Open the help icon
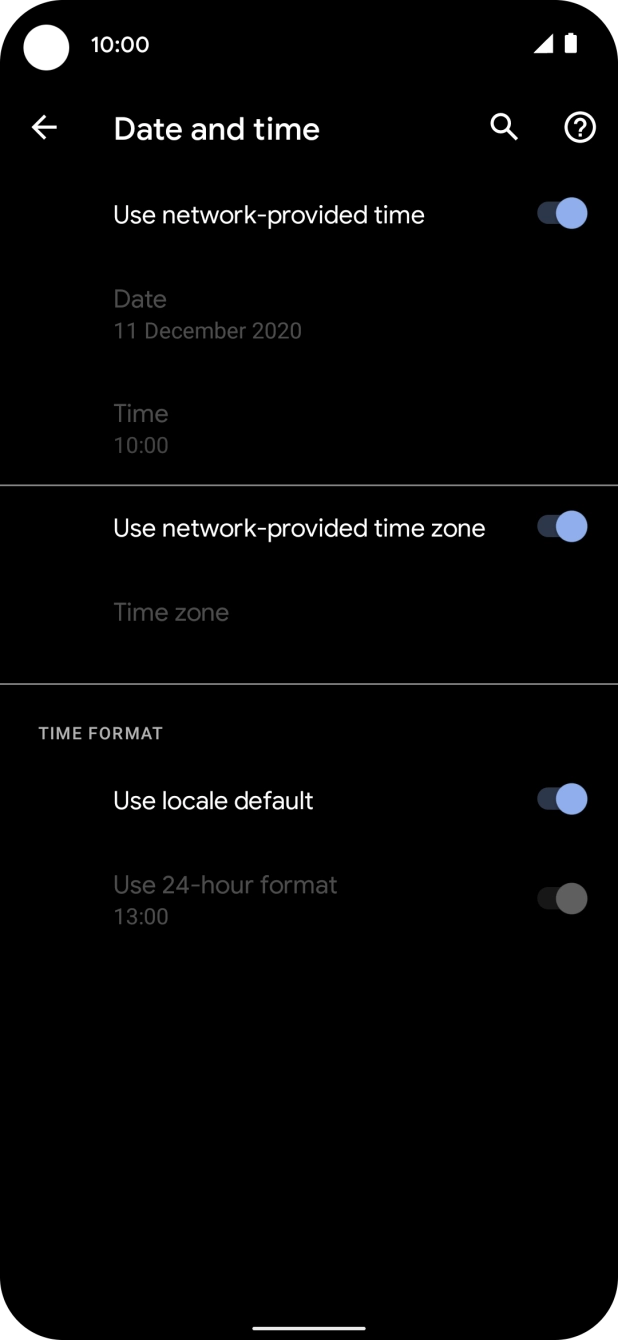Image resolution: width=618 pixels, height=1340 pixels. click(x=580, y=128)
